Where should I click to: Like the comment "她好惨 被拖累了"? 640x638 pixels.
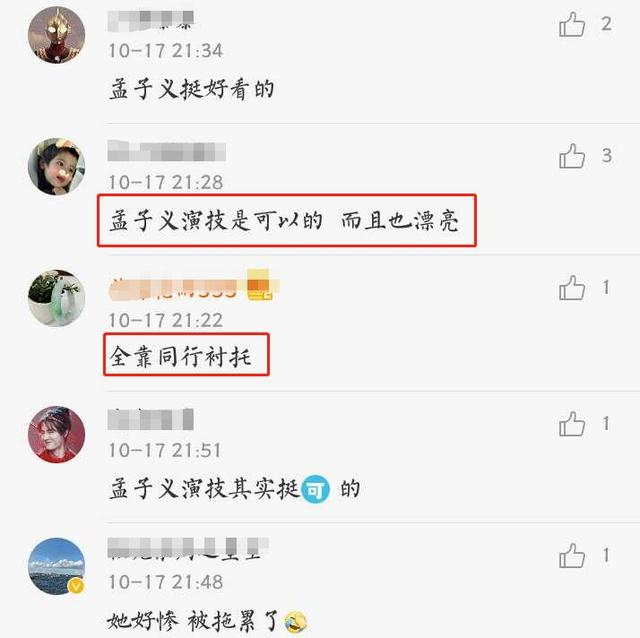point(572,556)
